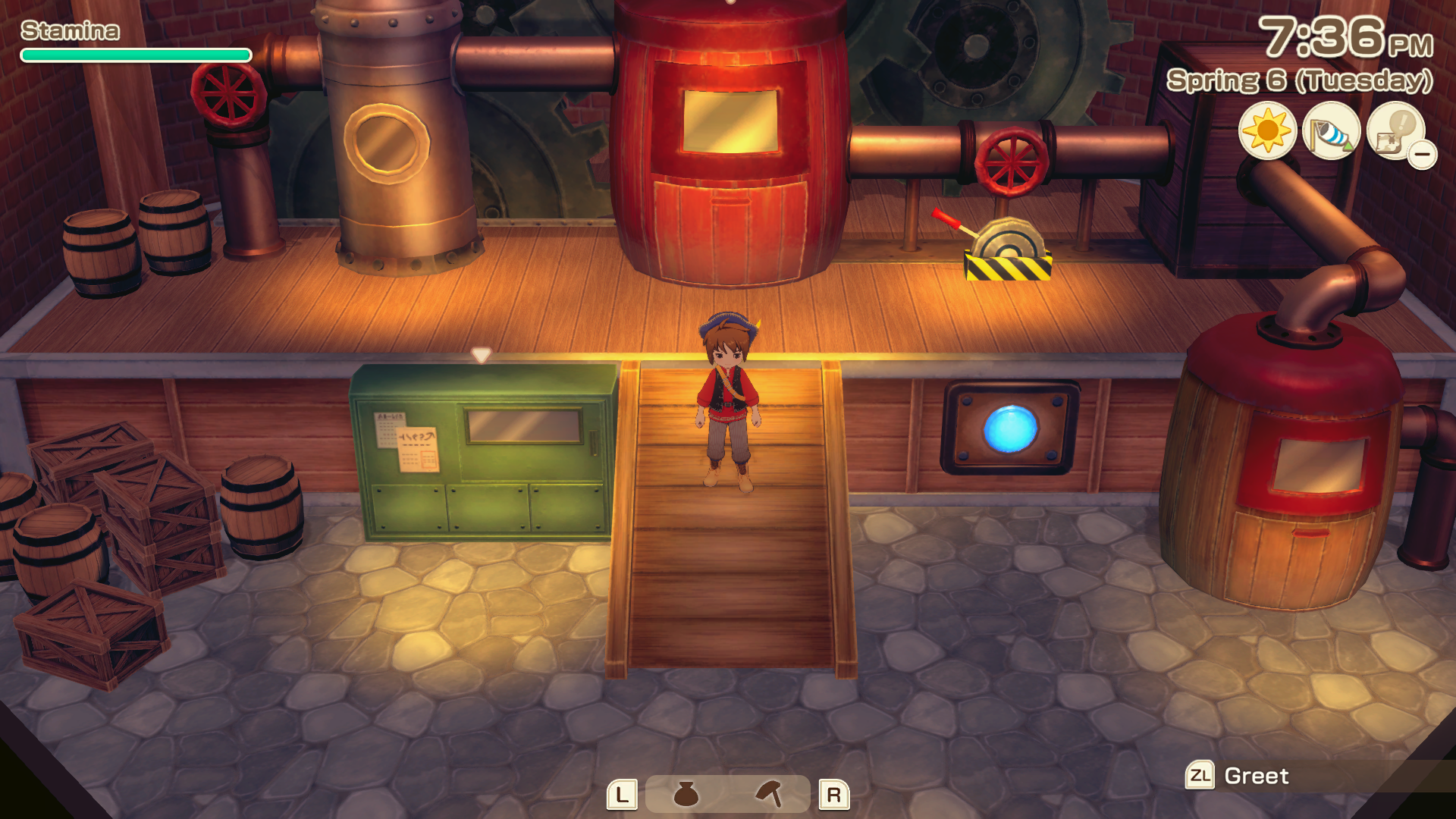Select the hammer tool icon
Screen dimensions: 1456x819
[x=769, y=794]
